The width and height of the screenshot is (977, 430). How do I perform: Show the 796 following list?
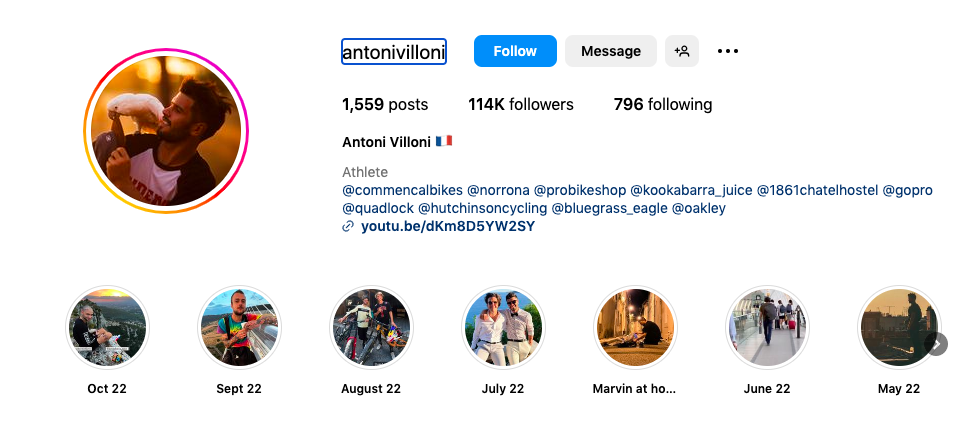662,104
